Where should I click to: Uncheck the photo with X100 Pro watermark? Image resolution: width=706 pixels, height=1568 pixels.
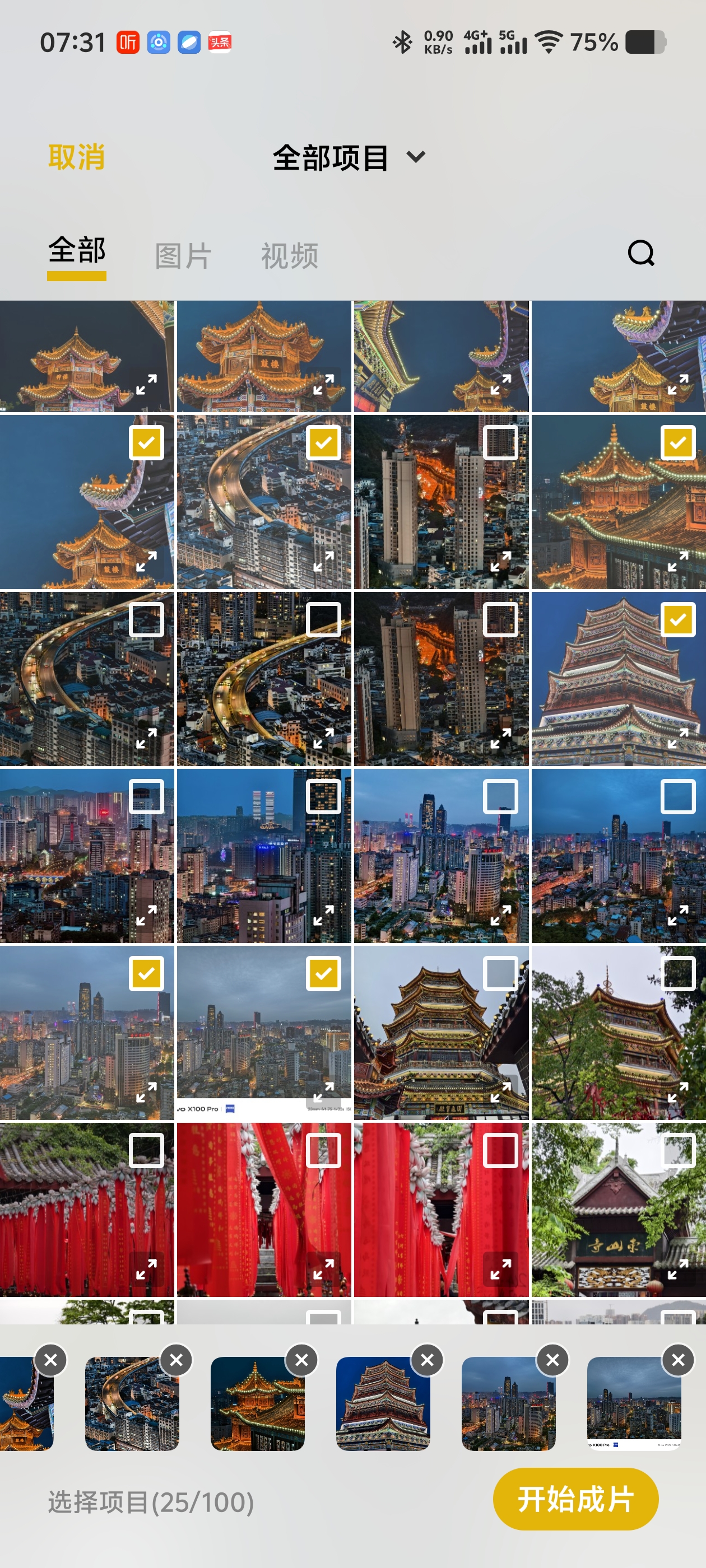tap(323, 973)
